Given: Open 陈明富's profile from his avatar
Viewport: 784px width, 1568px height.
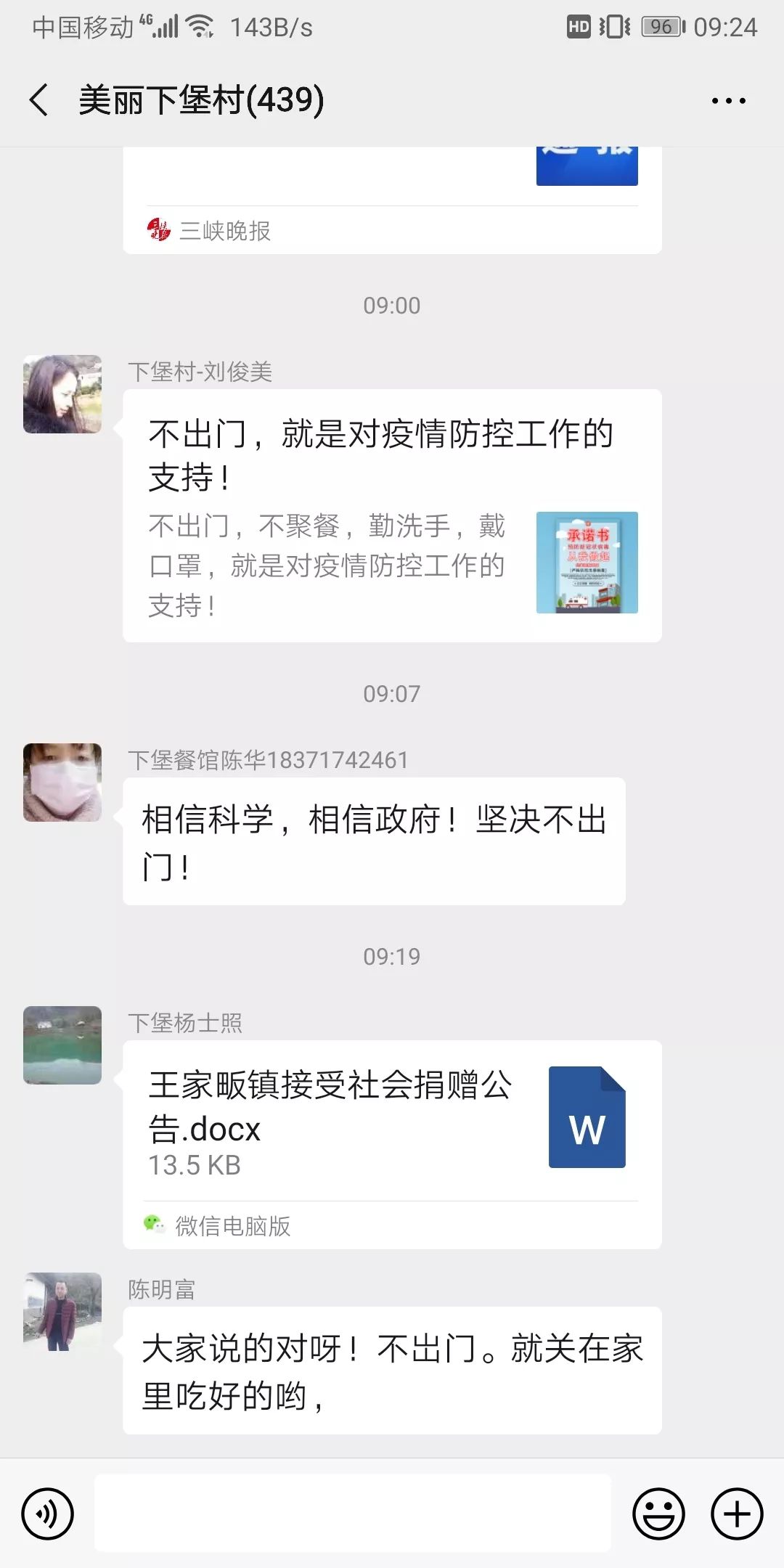Looking at the screenshot, I should pyautogui.click(x=62, y=1312).
